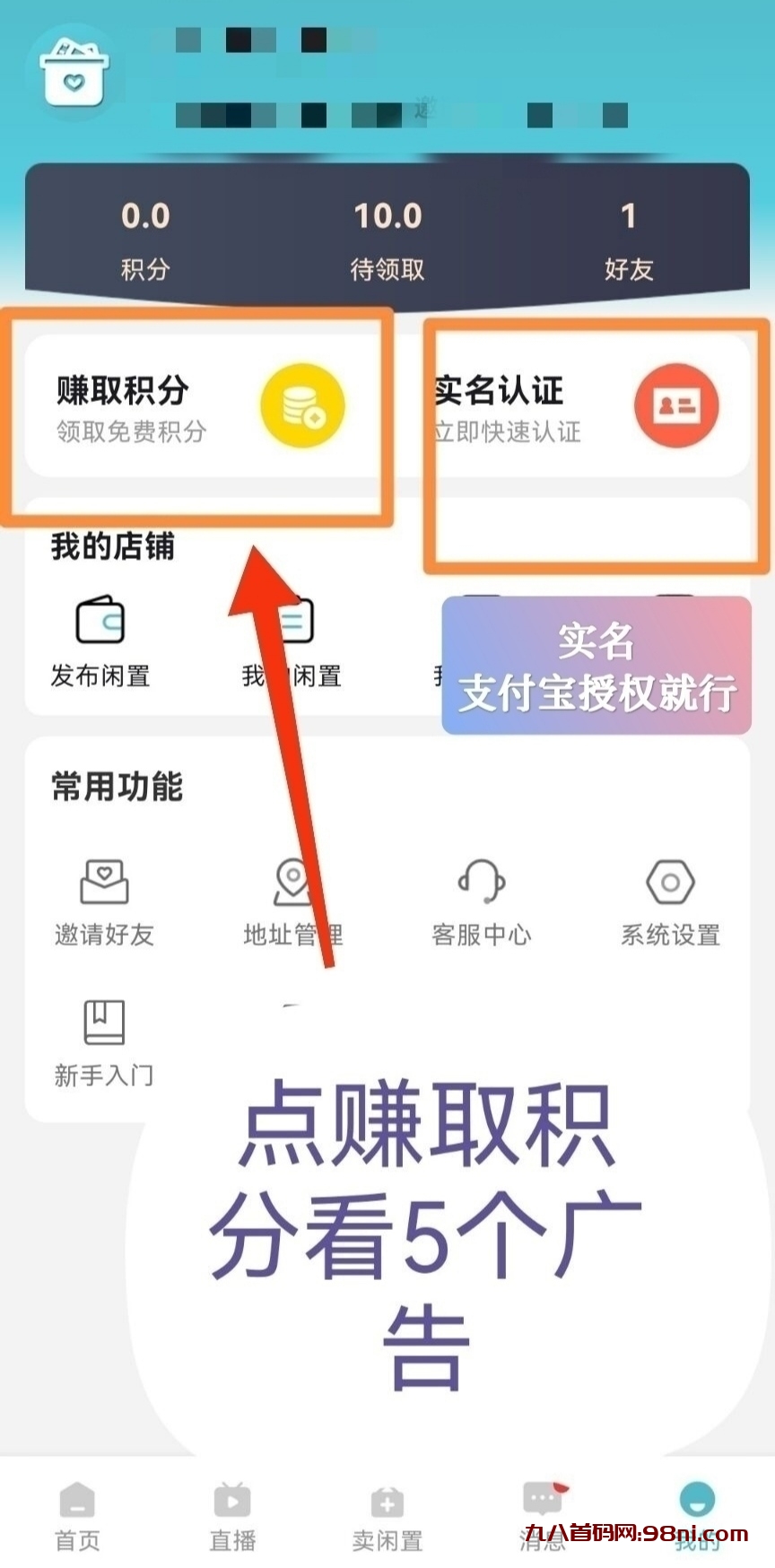Switch to the 卖闲置 tab
The width and height of the screenshot is (775, 1568).
(x=387, y=1516)
